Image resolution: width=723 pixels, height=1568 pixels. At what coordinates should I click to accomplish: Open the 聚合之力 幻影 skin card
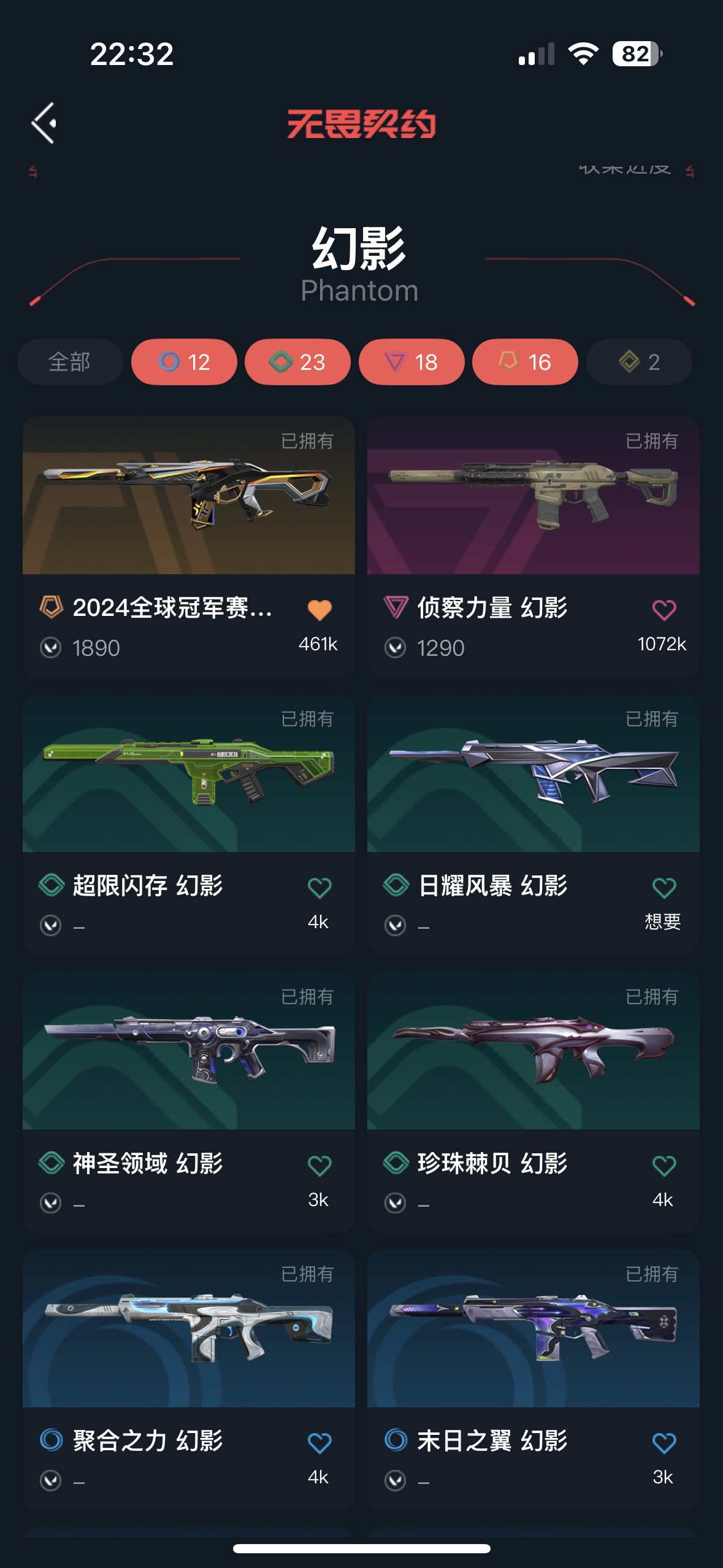(x=189, y=1380)
